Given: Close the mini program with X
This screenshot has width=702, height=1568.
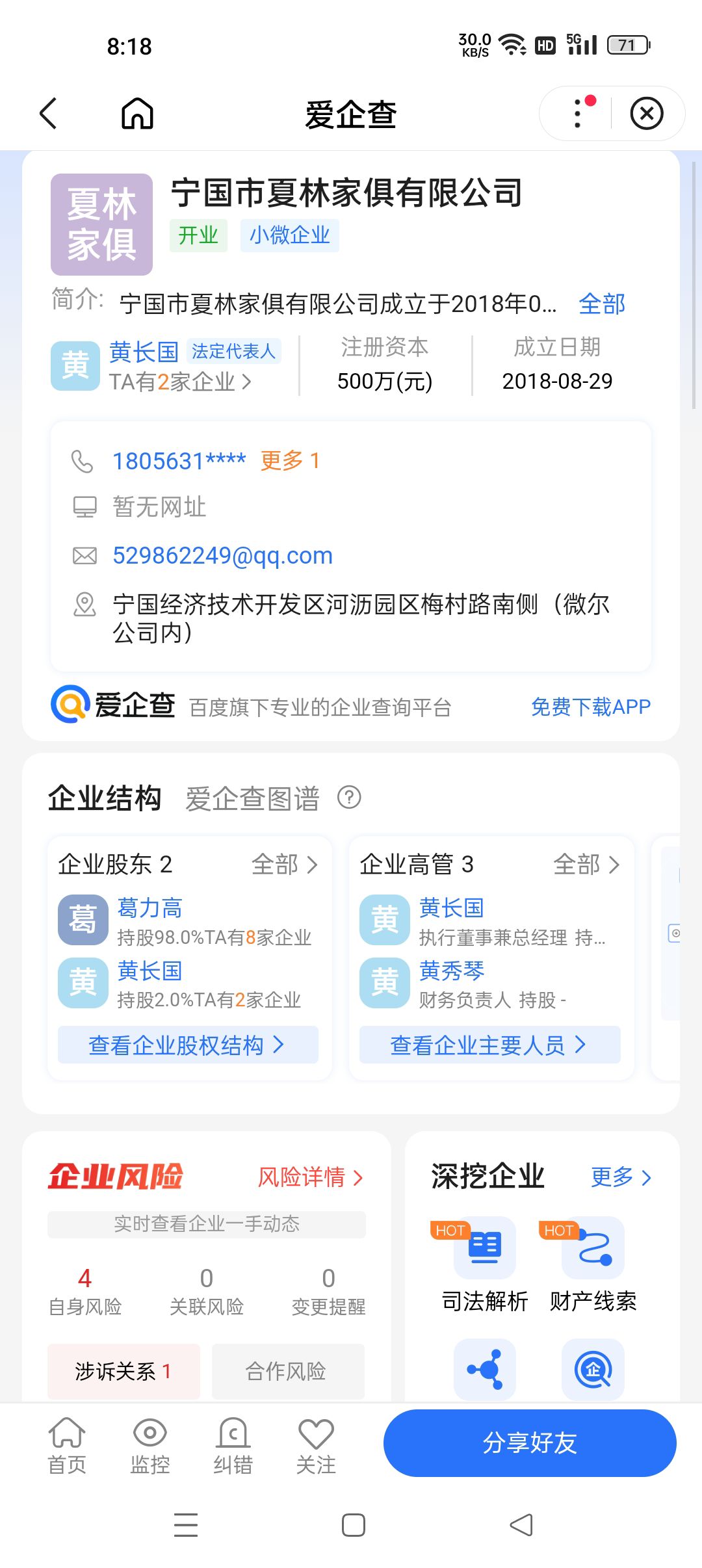Looking at the screenshot, I should point(647,114).
